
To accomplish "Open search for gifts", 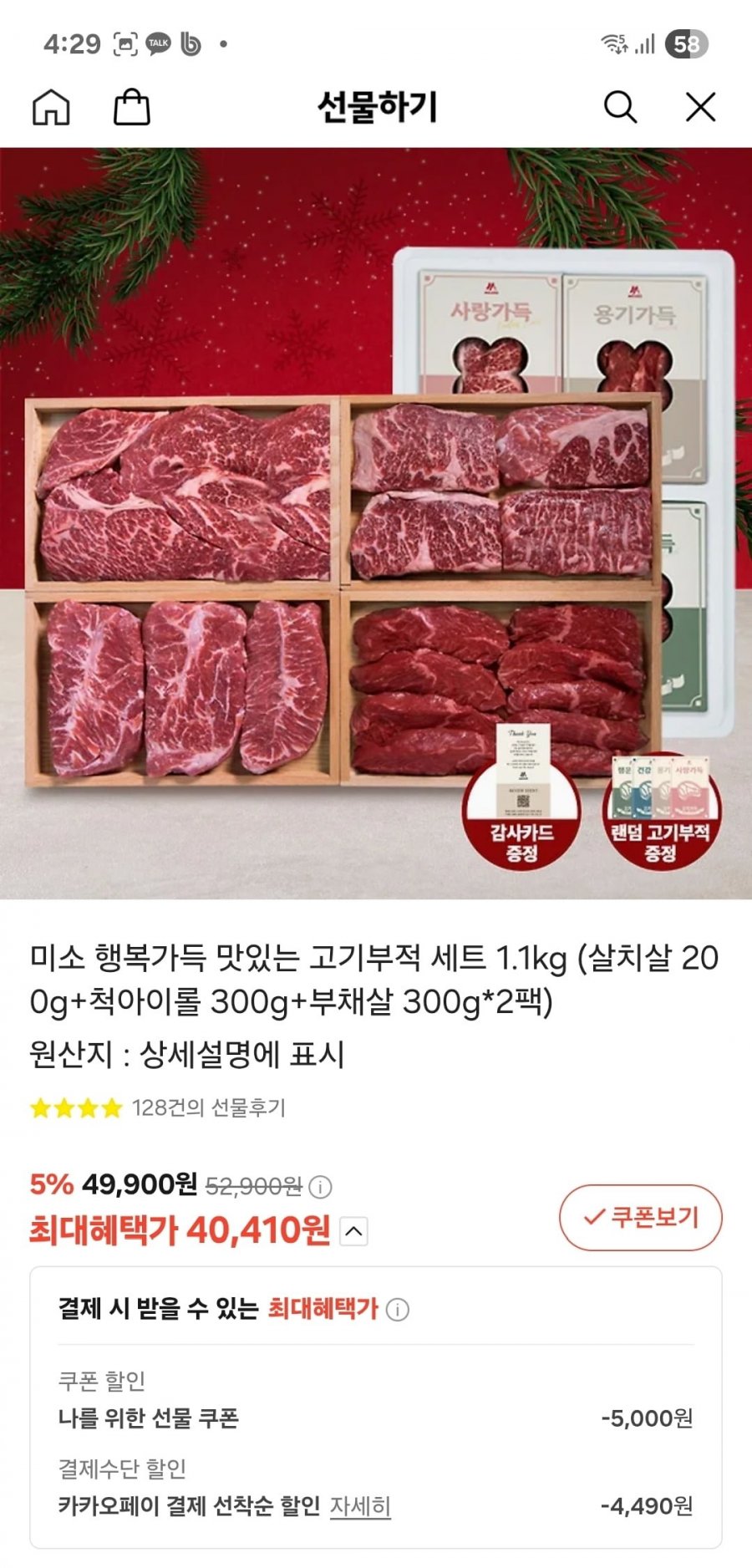I will coord(620,107).
